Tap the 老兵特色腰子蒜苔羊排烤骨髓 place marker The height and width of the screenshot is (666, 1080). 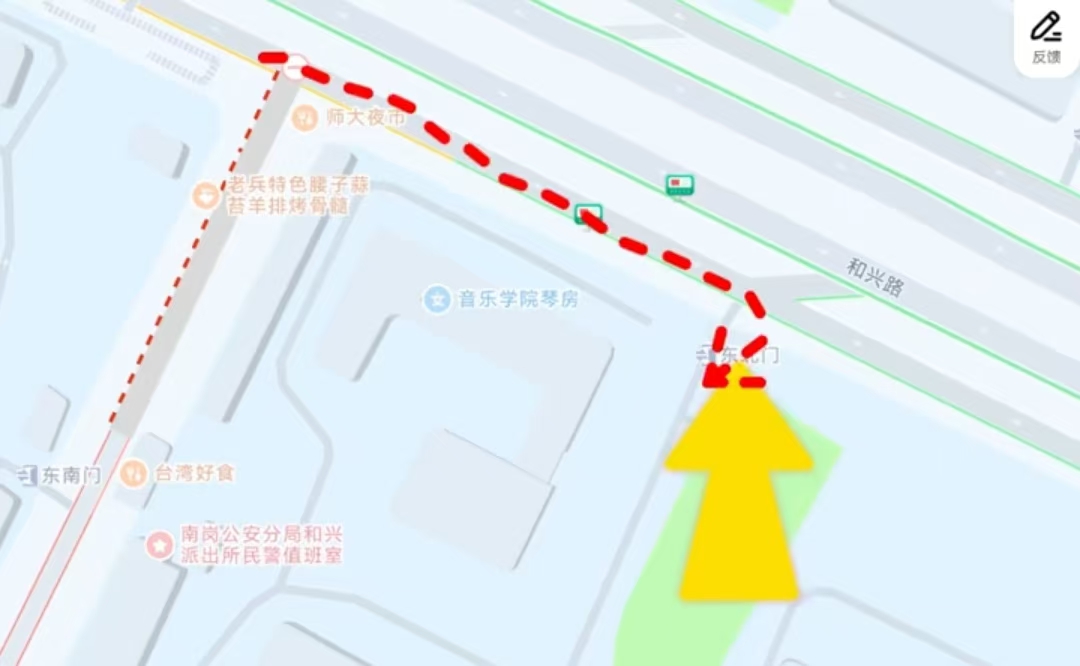tap(206, 195)
